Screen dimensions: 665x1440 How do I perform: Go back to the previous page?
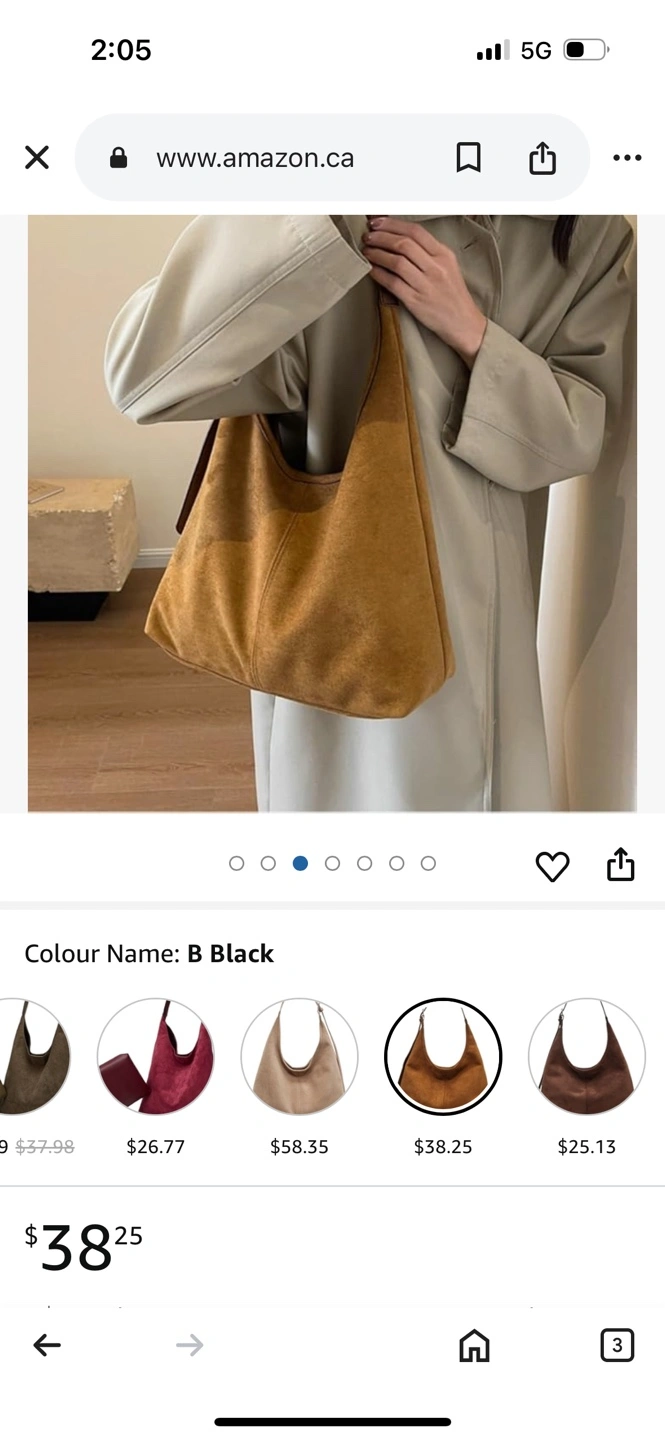pyautogui.click(x=47, y=1345)
